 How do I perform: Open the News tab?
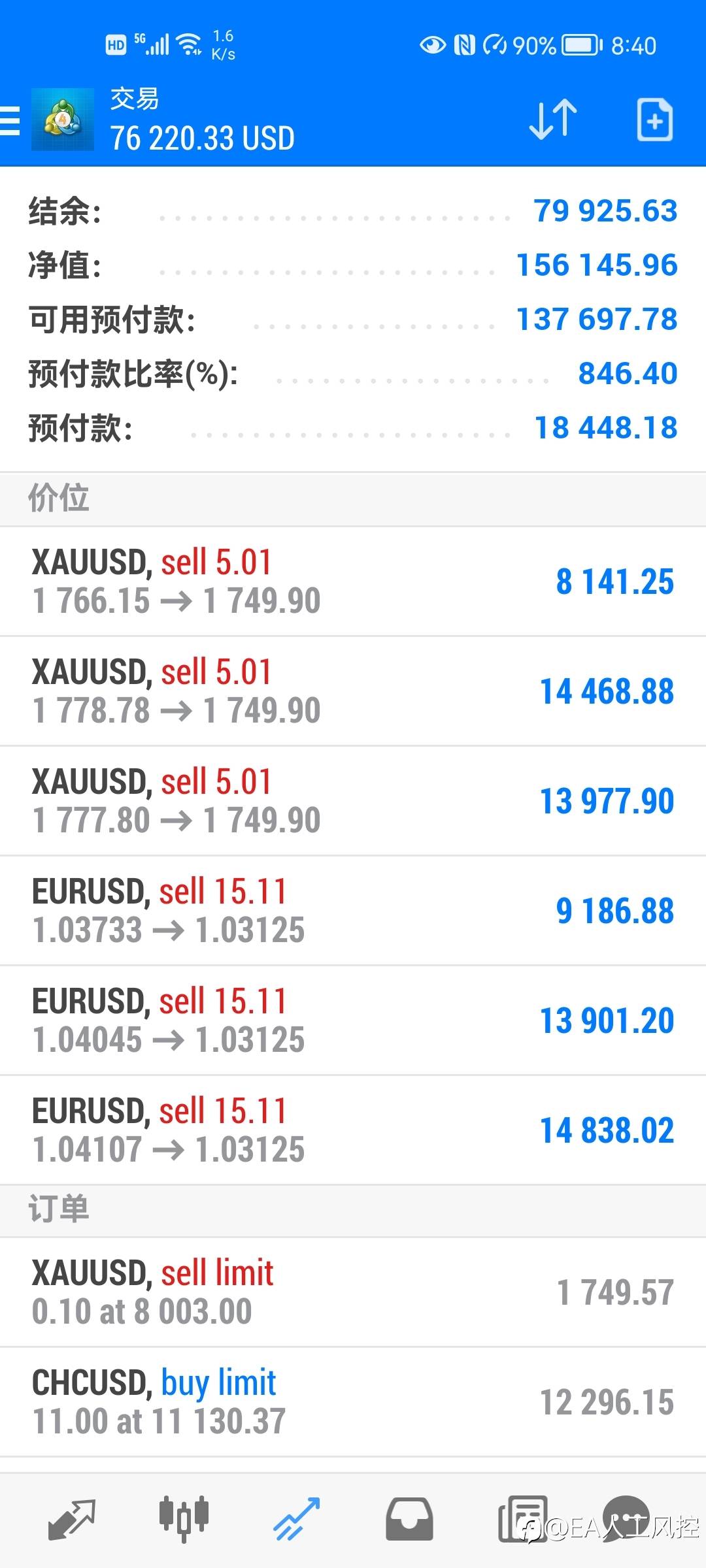click(523, 1519)
